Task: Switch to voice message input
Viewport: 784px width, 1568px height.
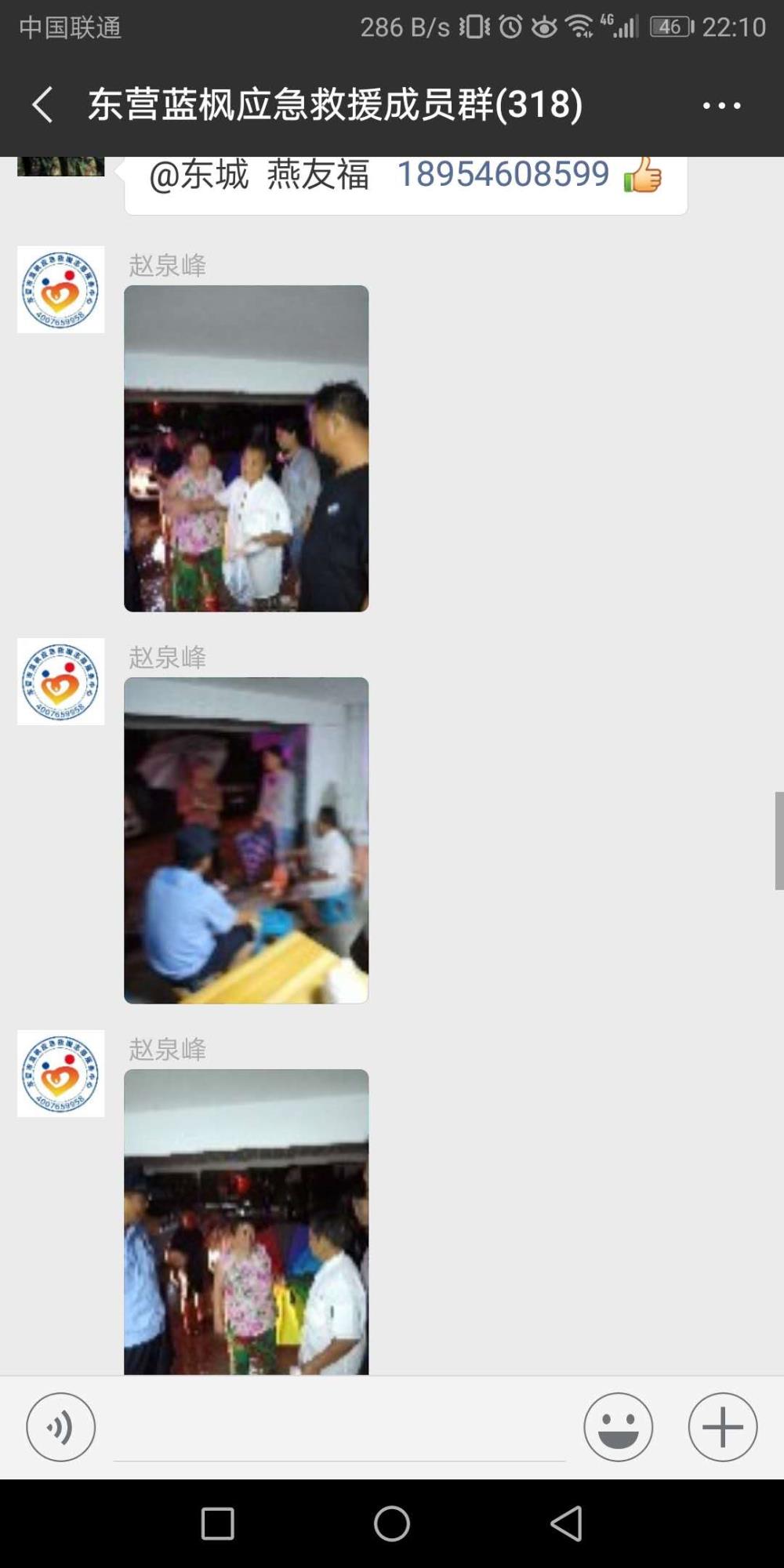Action: pos(61,1427)
